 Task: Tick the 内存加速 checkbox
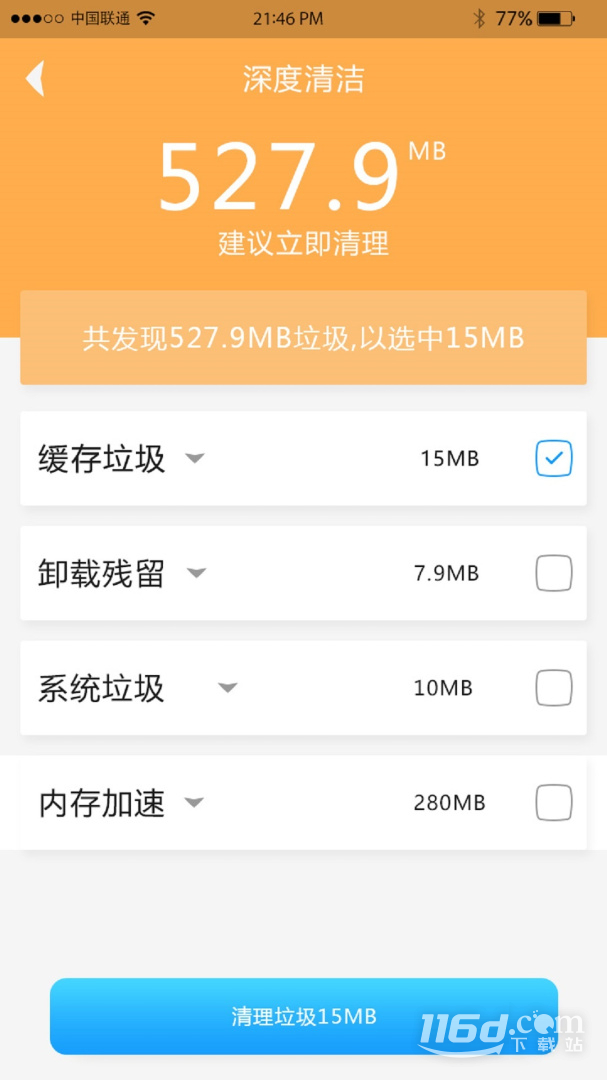click(554, 802)
